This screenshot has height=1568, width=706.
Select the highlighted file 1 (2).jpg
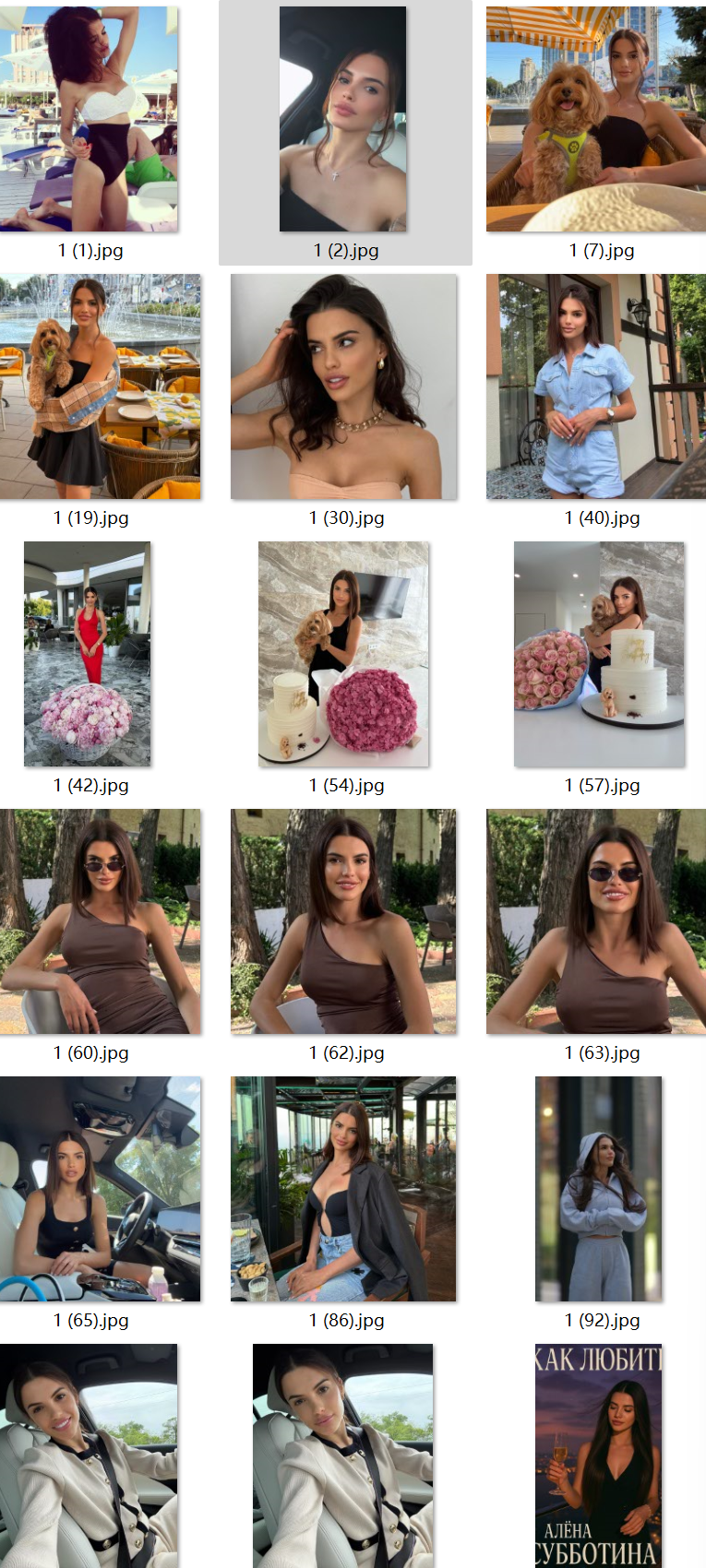(x=343, y=119)
